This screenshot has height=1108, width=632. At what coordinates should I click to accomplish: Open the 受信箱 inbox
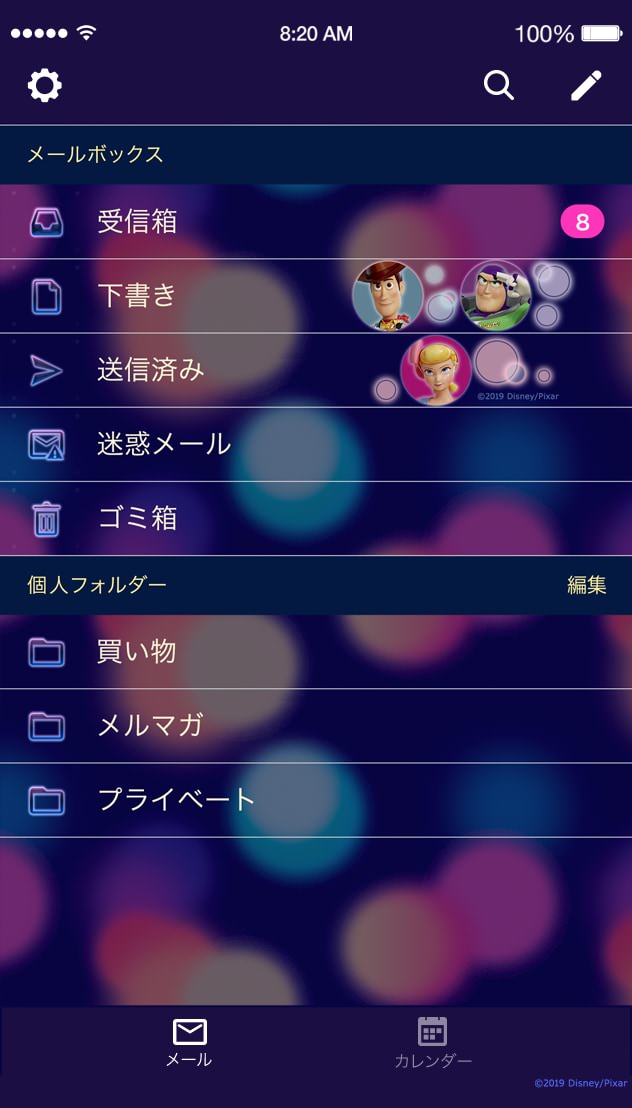tap(137, 222)
